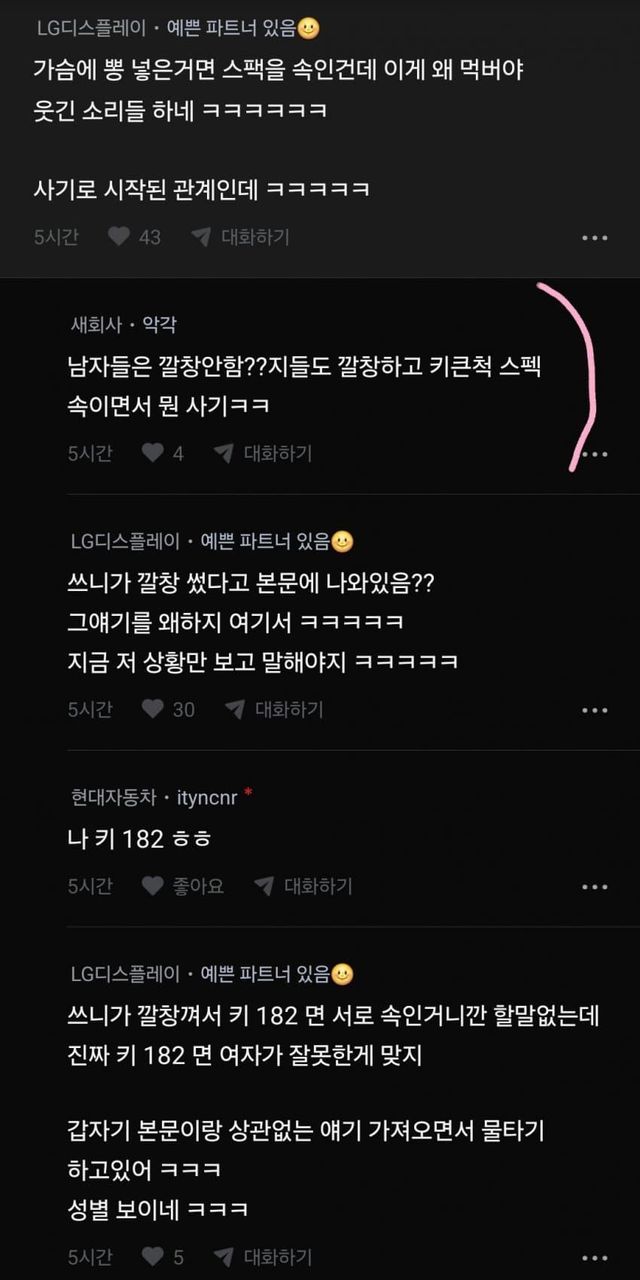640x1280 pixels.
Task: Open overflow menu of 현대자동차 ityncnr's comment
Action: [595, 886]
